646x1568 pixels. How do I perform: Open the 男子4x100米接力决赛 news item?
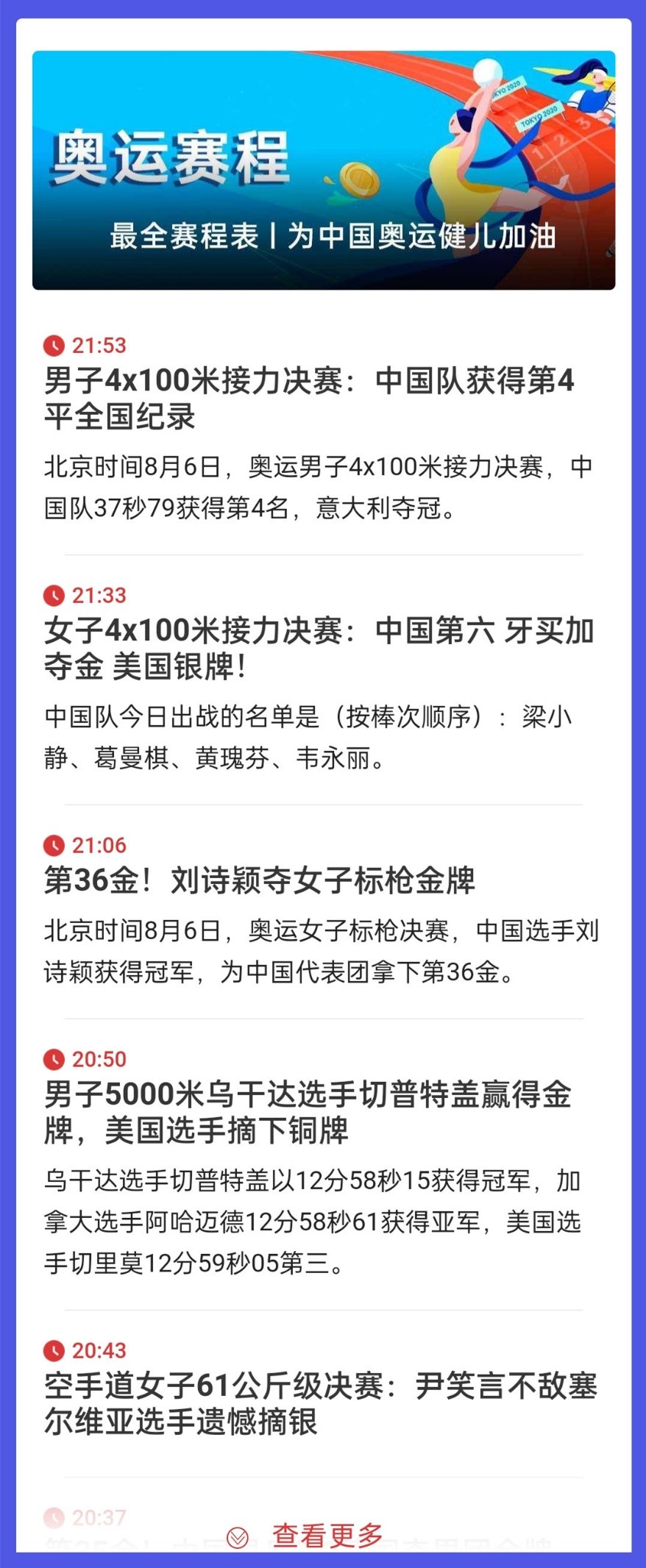click(x=309, y=398)
